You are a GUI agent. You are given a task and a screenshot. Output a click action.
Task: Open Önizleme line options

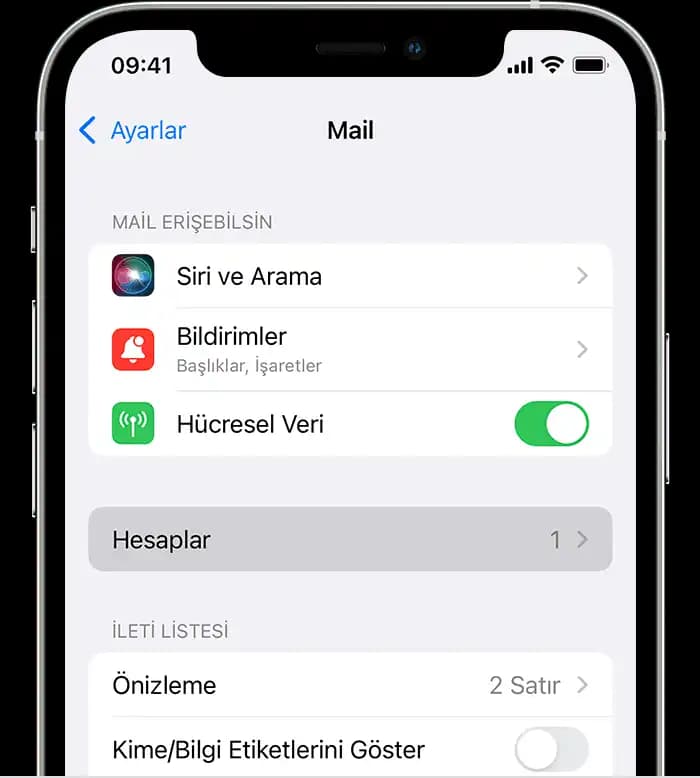[x=350, y=685]
